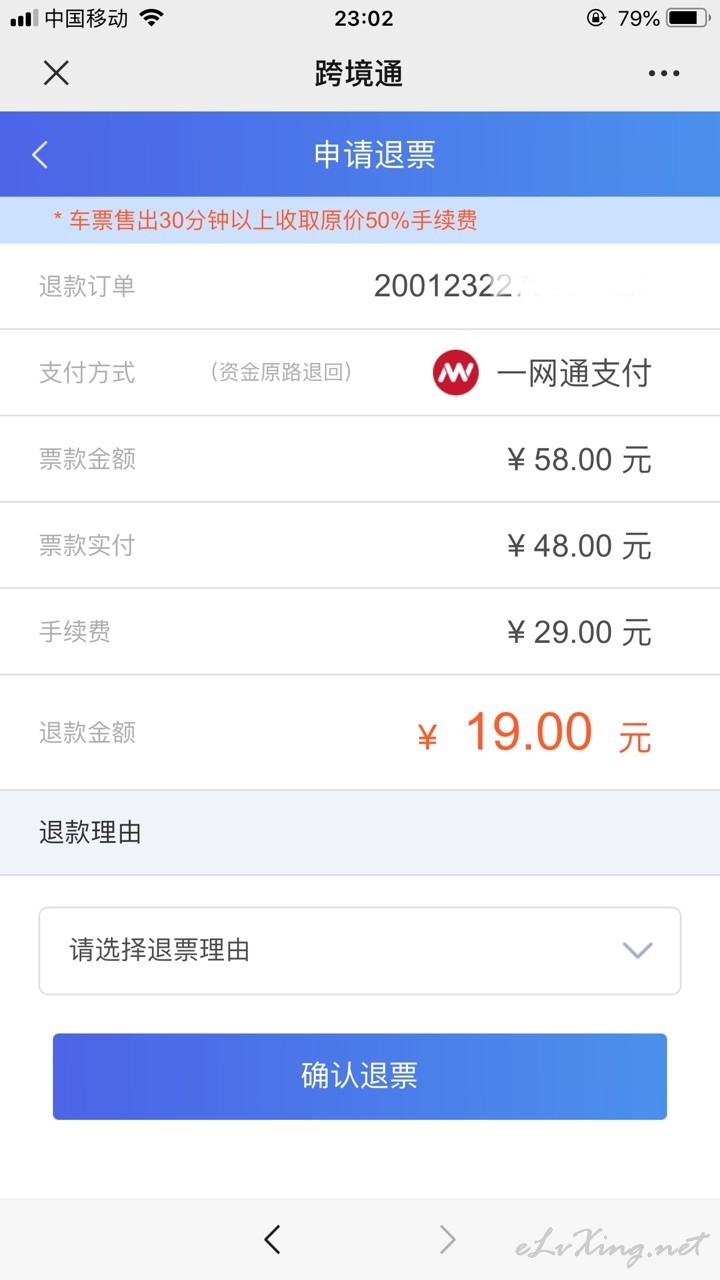720x1280 pixels.
Task: Confirm refund with 确认退票 button
Action: [360, 1076]
